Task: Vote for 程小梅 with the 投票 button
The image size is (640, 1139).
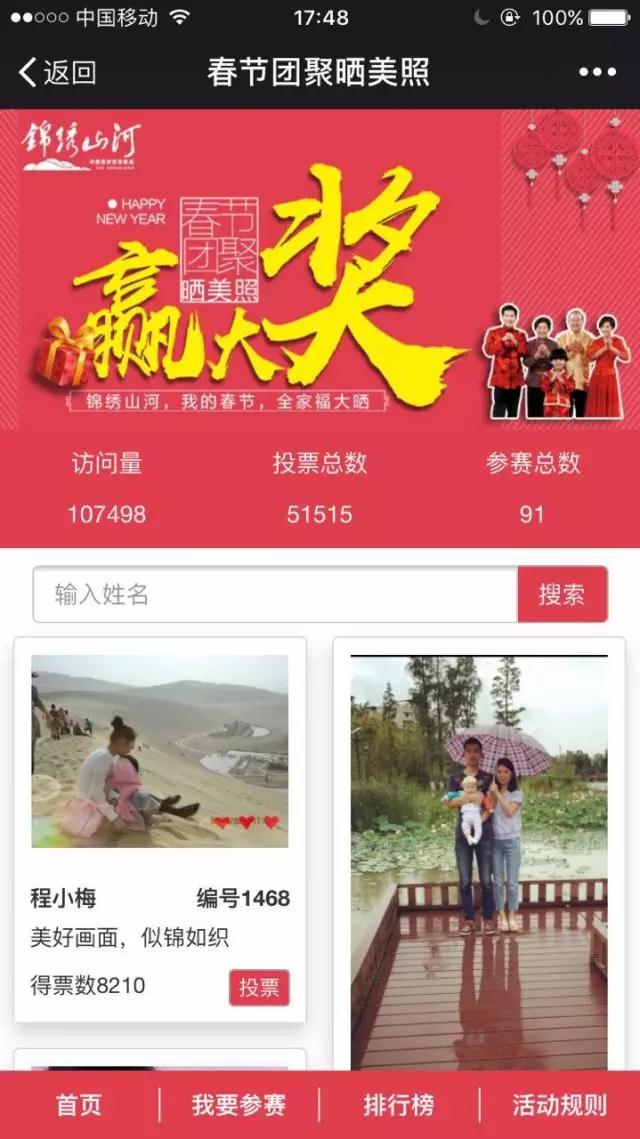Action: click(x=259, y=987)
